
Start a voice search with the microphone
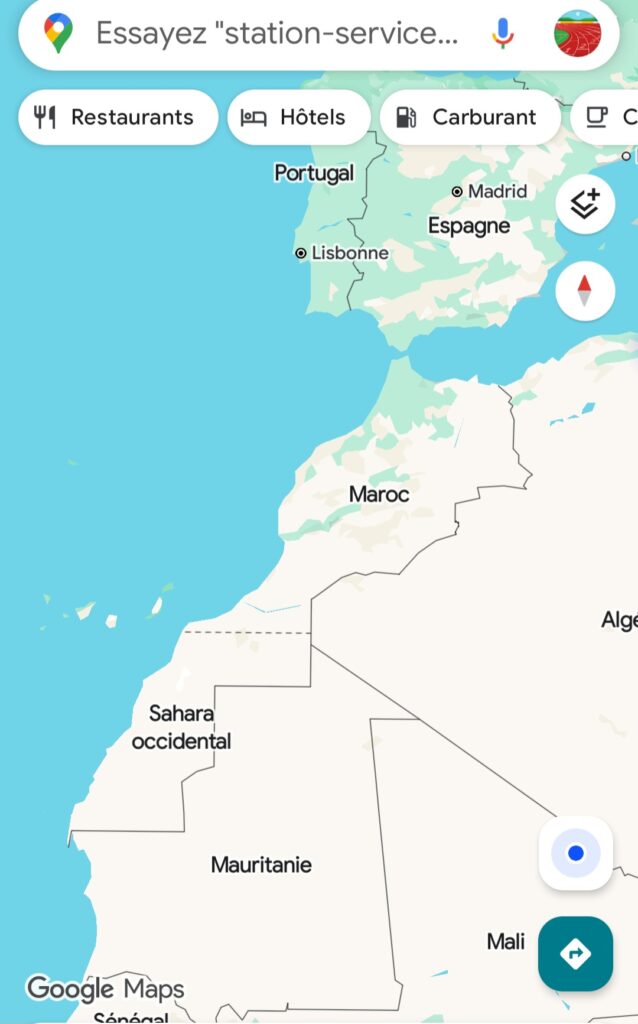(x=502, y=34)
